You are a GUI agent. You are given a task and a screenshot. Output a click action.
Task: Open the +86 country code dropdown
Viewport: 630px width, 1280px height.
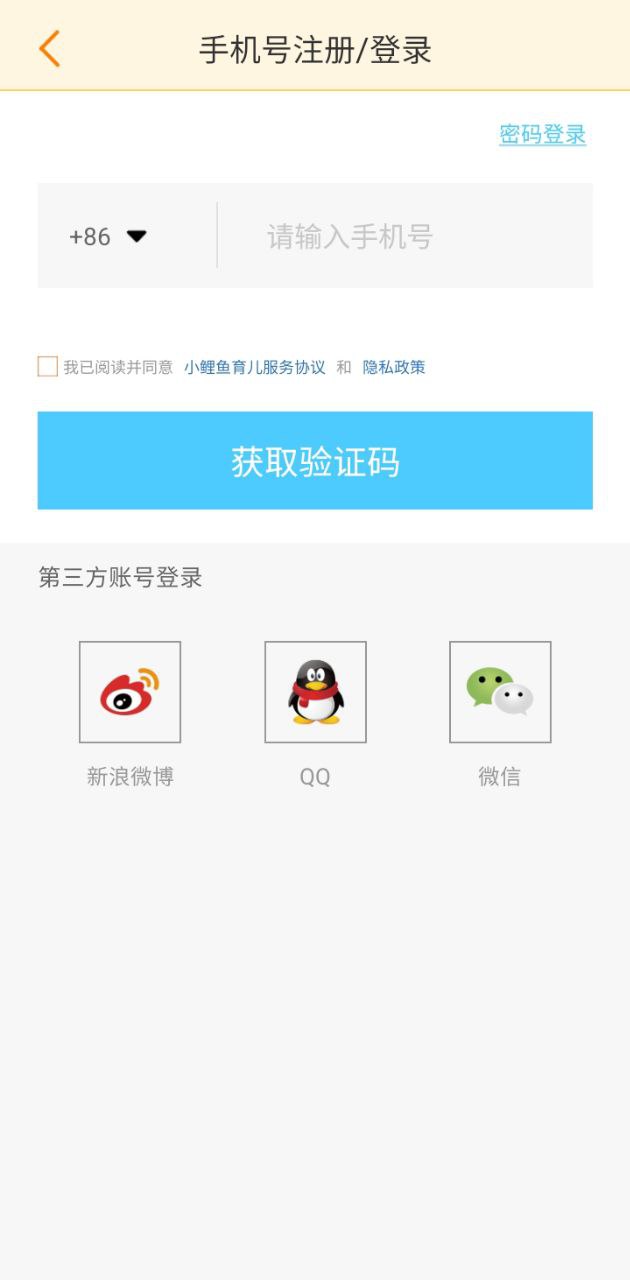point(108,237)
